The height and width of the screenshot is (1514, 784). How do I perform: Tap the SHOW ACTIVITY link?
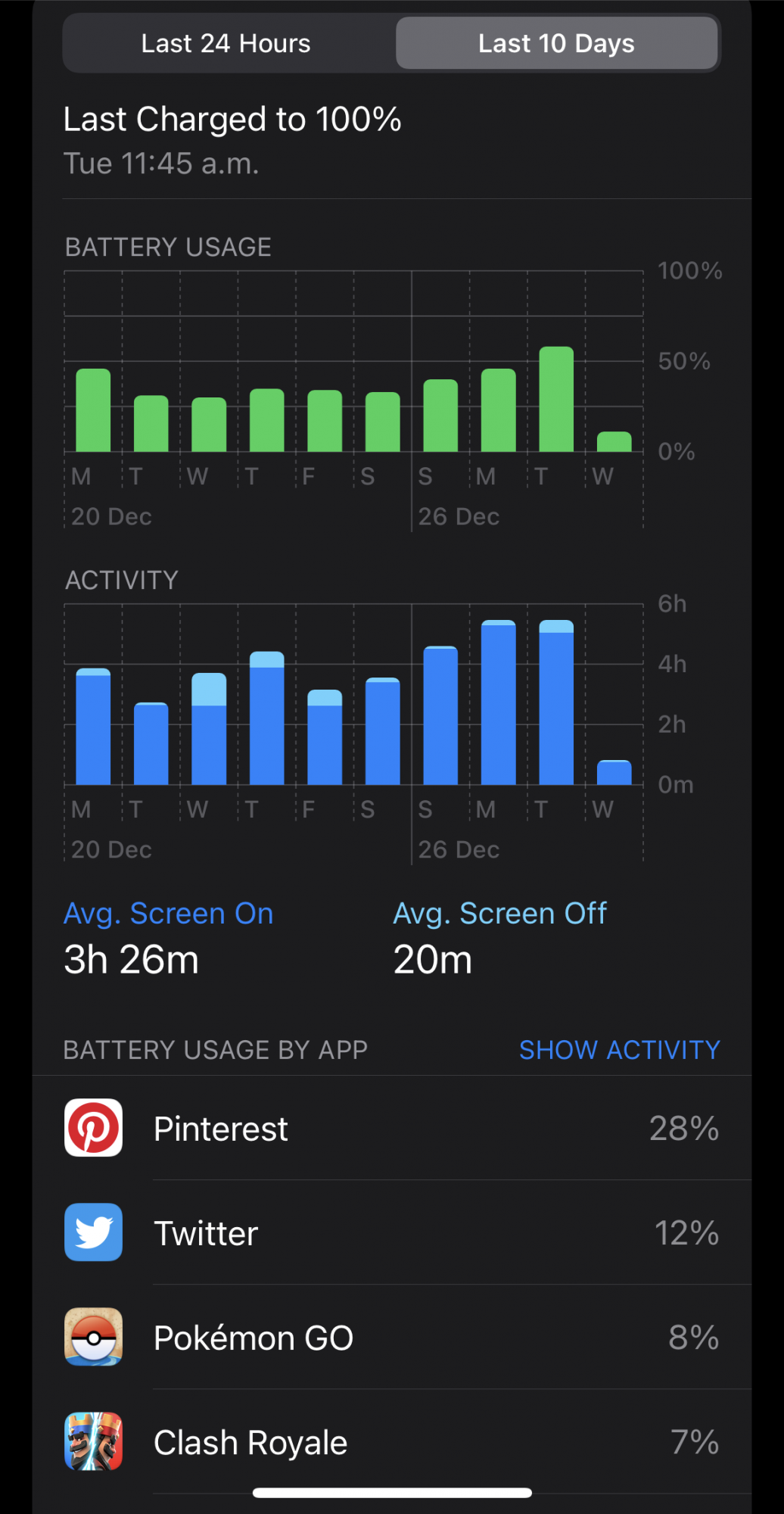coord(619,1050)
